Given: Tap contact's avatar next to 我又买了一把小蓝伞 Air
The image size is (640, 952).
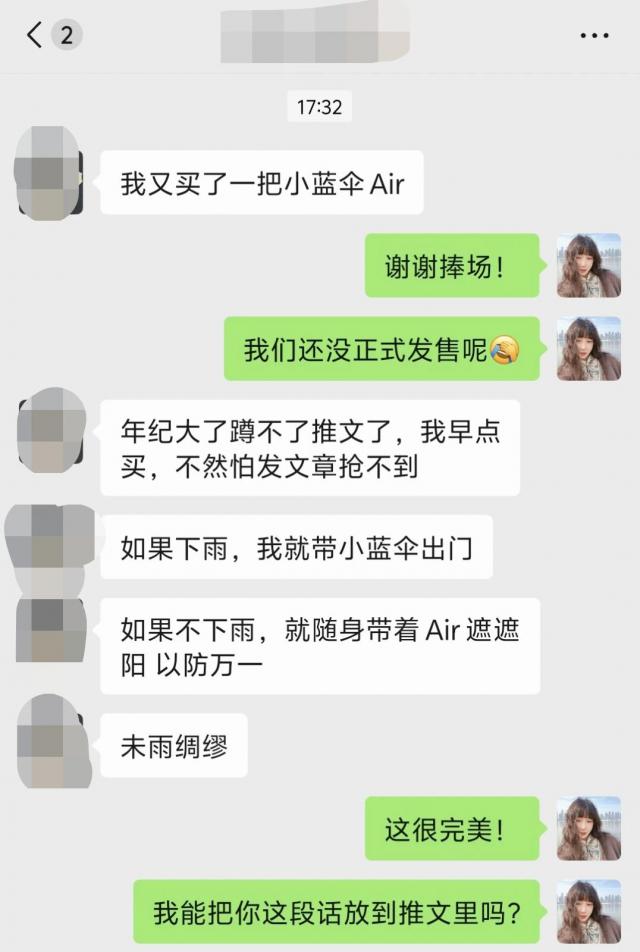Looking at the screenshot, I should (49, 174).
